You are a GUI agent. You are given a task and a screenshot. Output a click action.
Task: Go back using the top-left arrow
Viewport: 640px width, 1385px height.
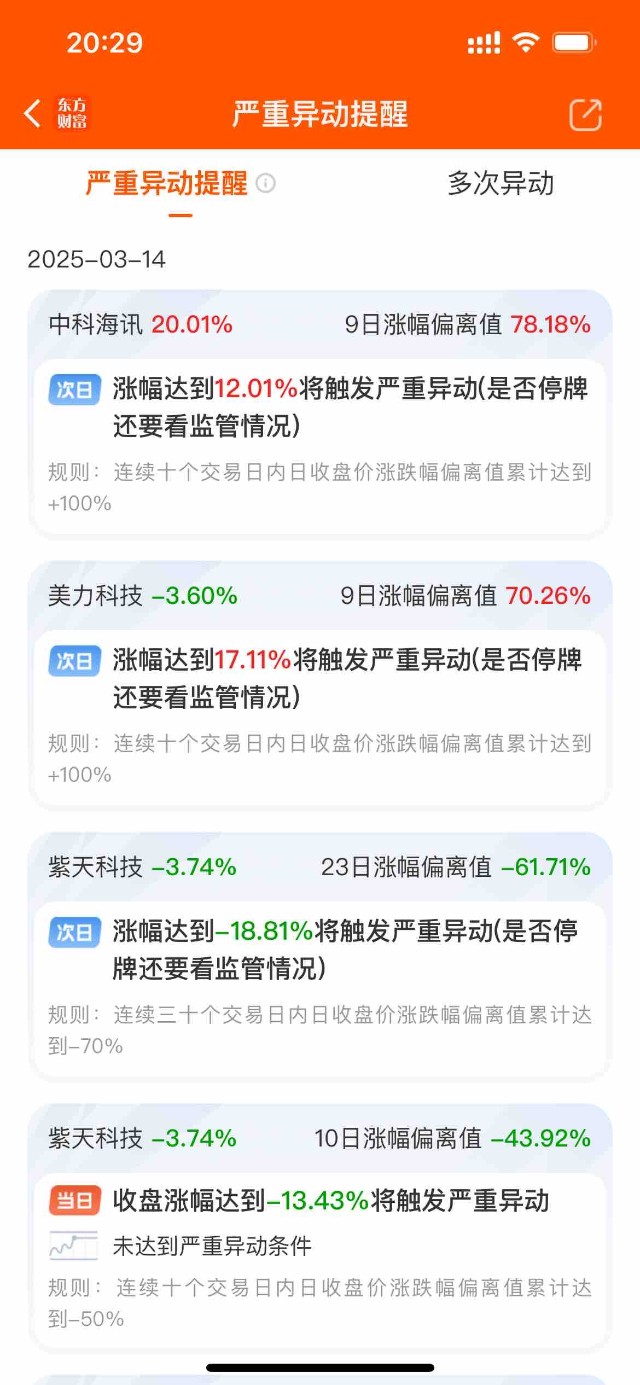point(33,114)
